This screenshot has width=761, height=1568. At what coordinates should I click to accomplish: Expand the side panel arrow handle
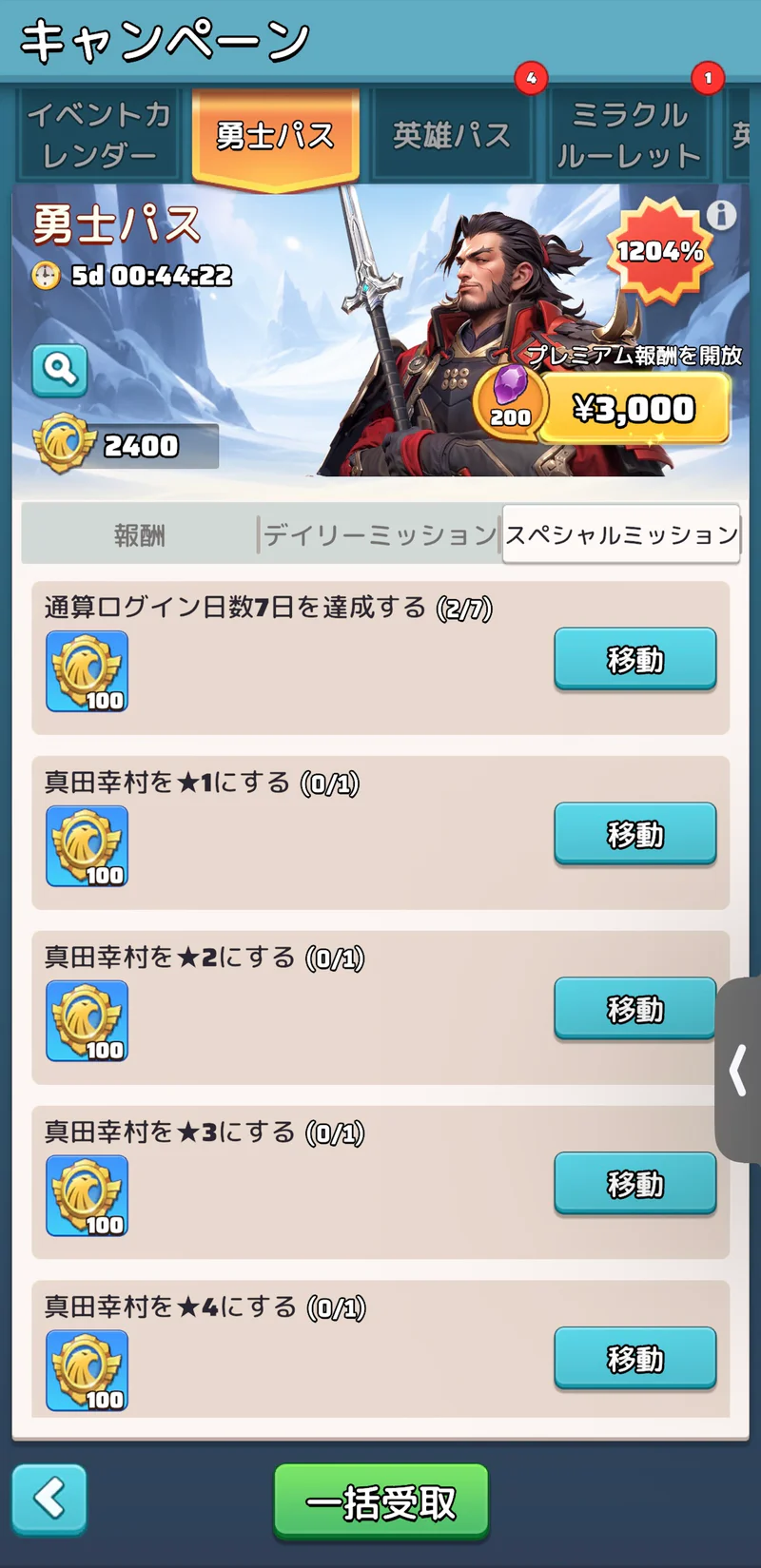point(738,1071)
